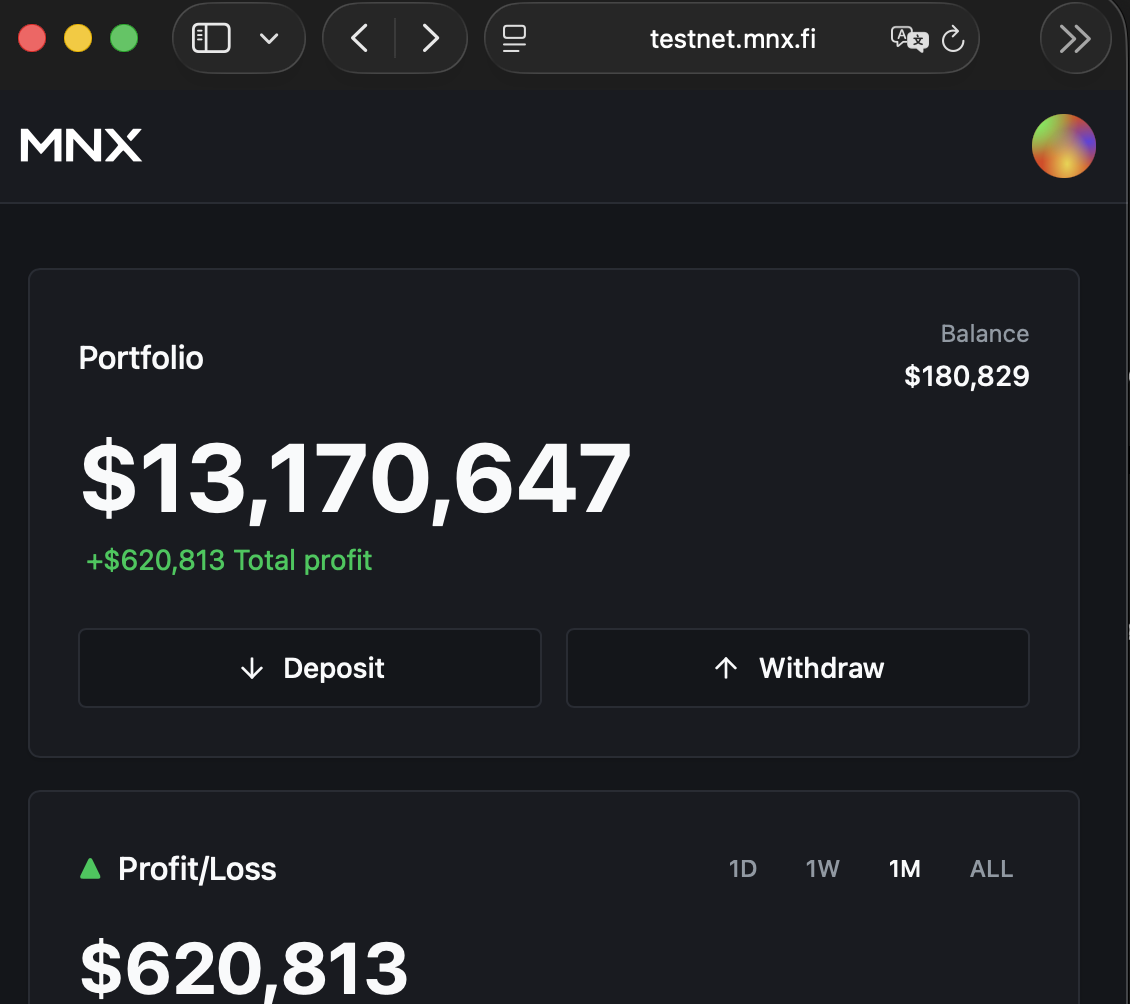
Task: Maximize the window with green button
Action: 124,39
